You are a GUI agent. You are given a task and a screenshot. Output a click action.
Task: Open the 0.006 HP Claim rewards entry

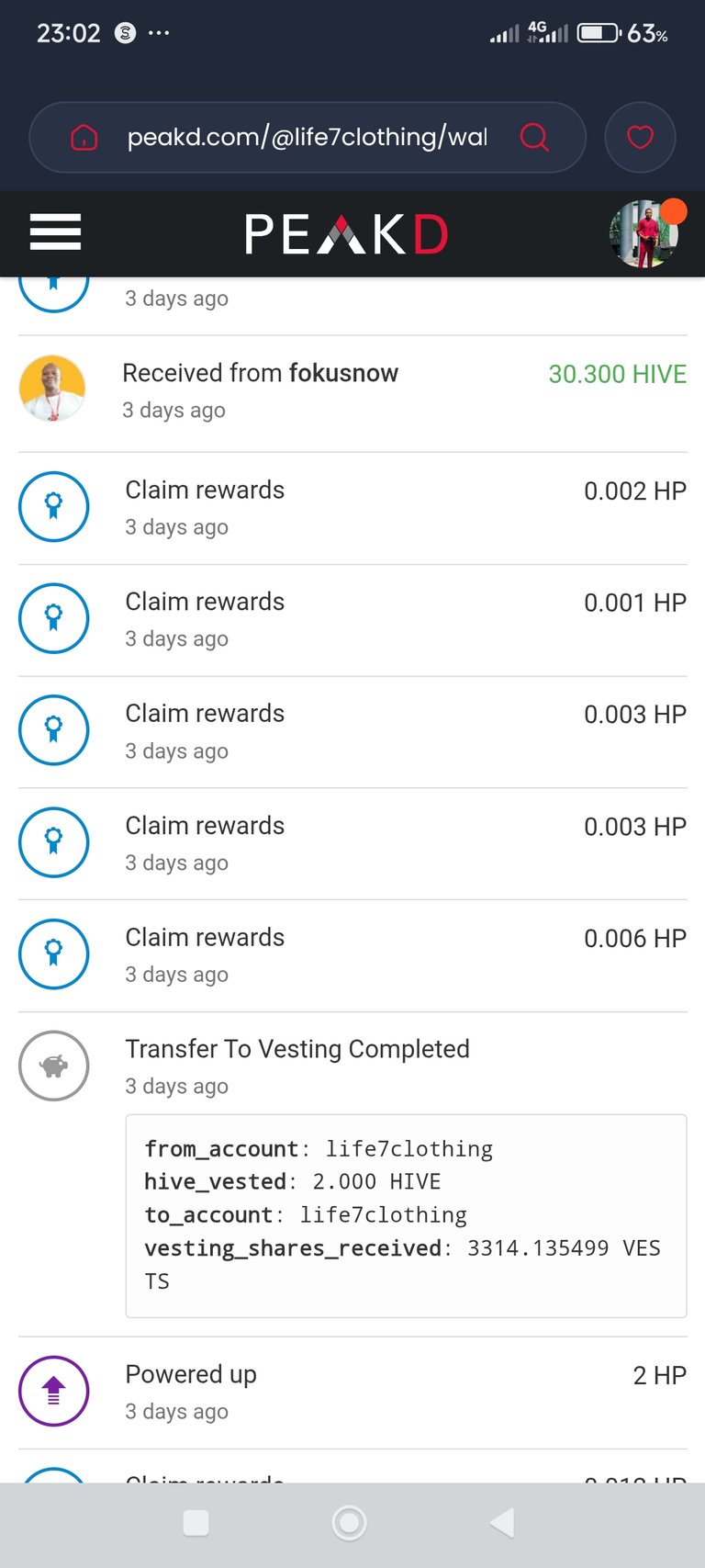tap(205, 938)
